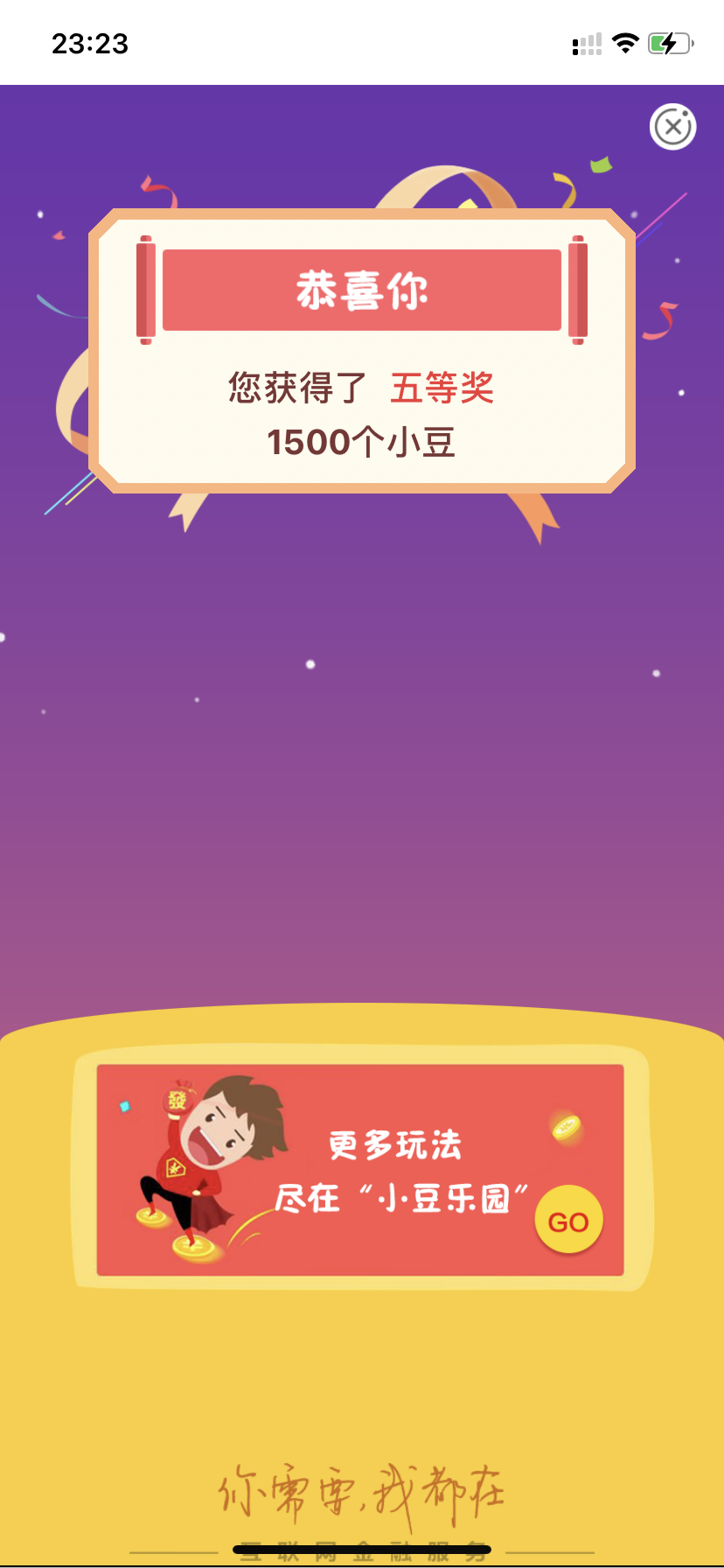The height and width of the screenshot is (1568, 724).
Task: Tap the 1500个小豆 reward amount text
Action: pyautogui.click(x=362, y=443)
